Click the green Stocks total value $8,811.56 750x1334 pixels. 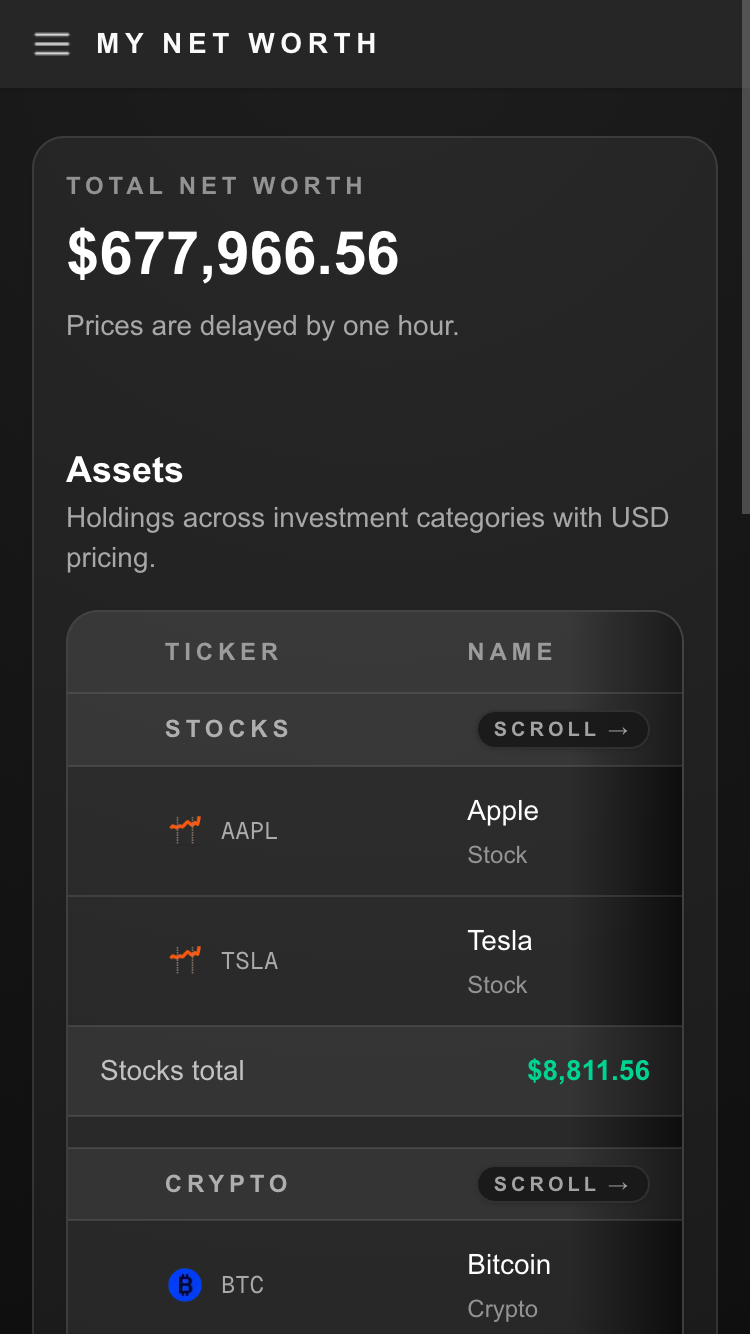coord(587,1070)
